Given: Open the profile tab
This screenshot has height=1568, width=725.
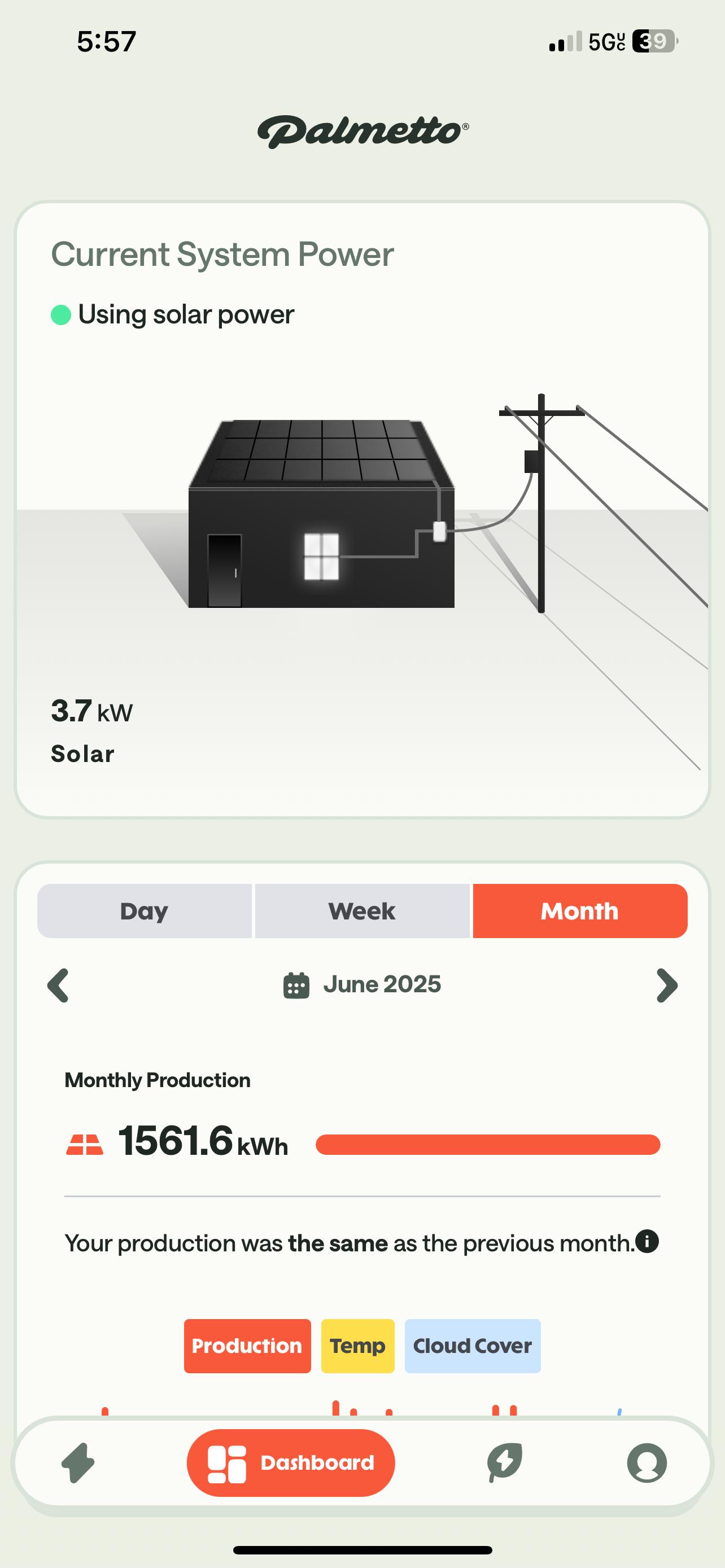Looking at the screenshot, I should coord(647,1462).
